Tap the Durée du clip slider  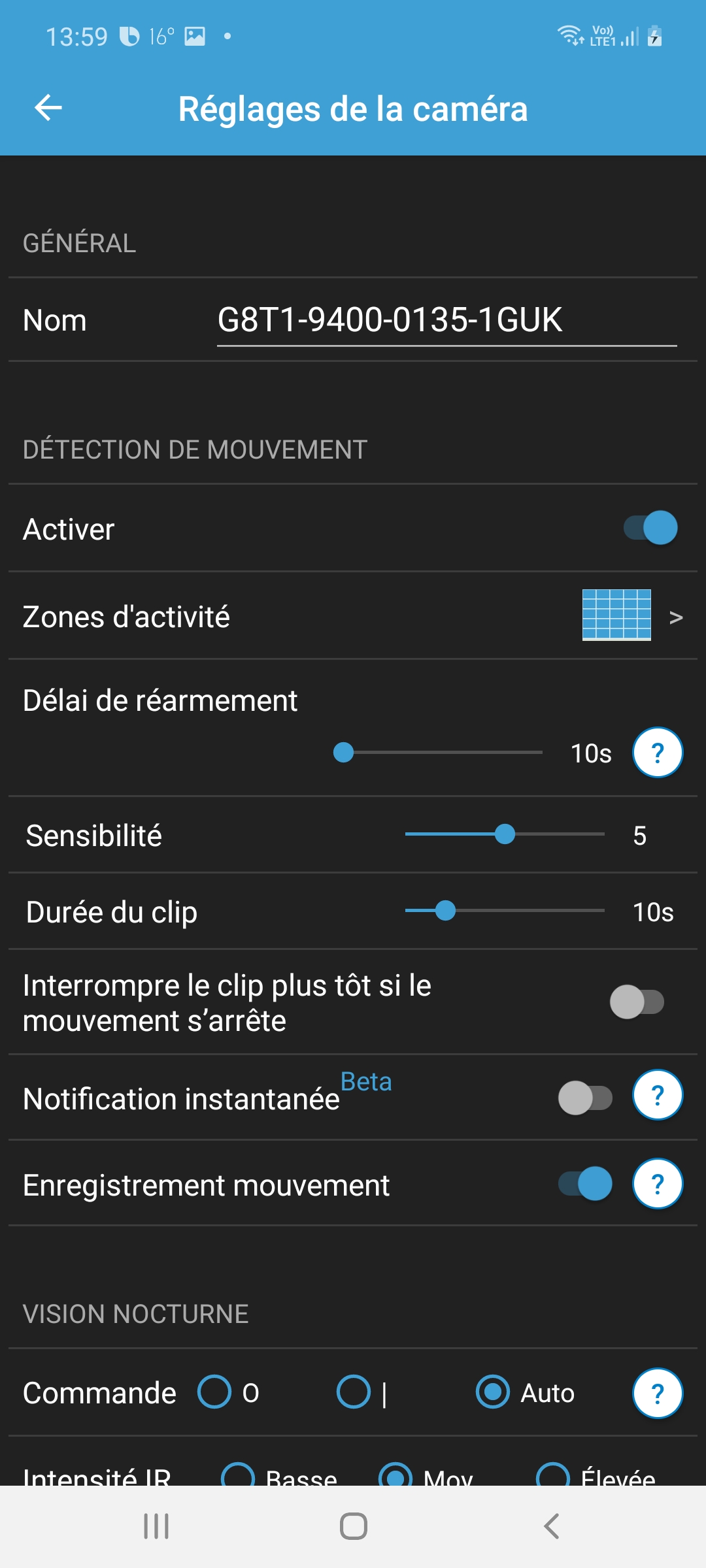tap(504, 911)
